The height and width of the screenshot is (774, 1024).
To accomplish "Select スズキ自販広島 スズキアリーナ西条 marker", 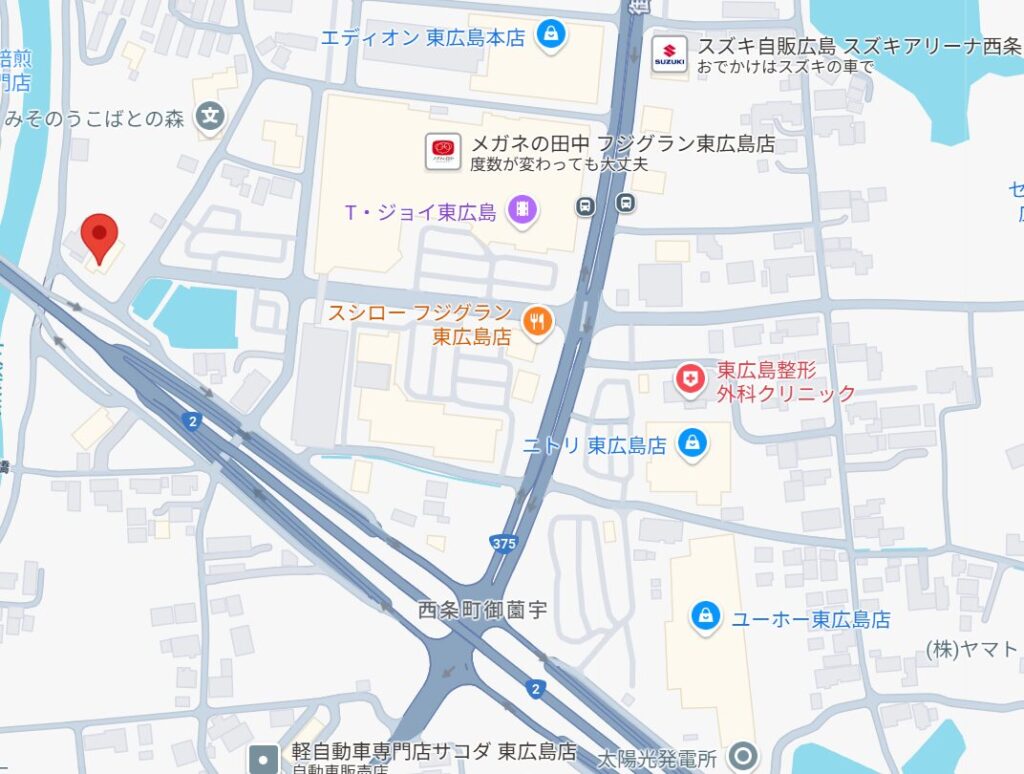I will coord(669,53).
